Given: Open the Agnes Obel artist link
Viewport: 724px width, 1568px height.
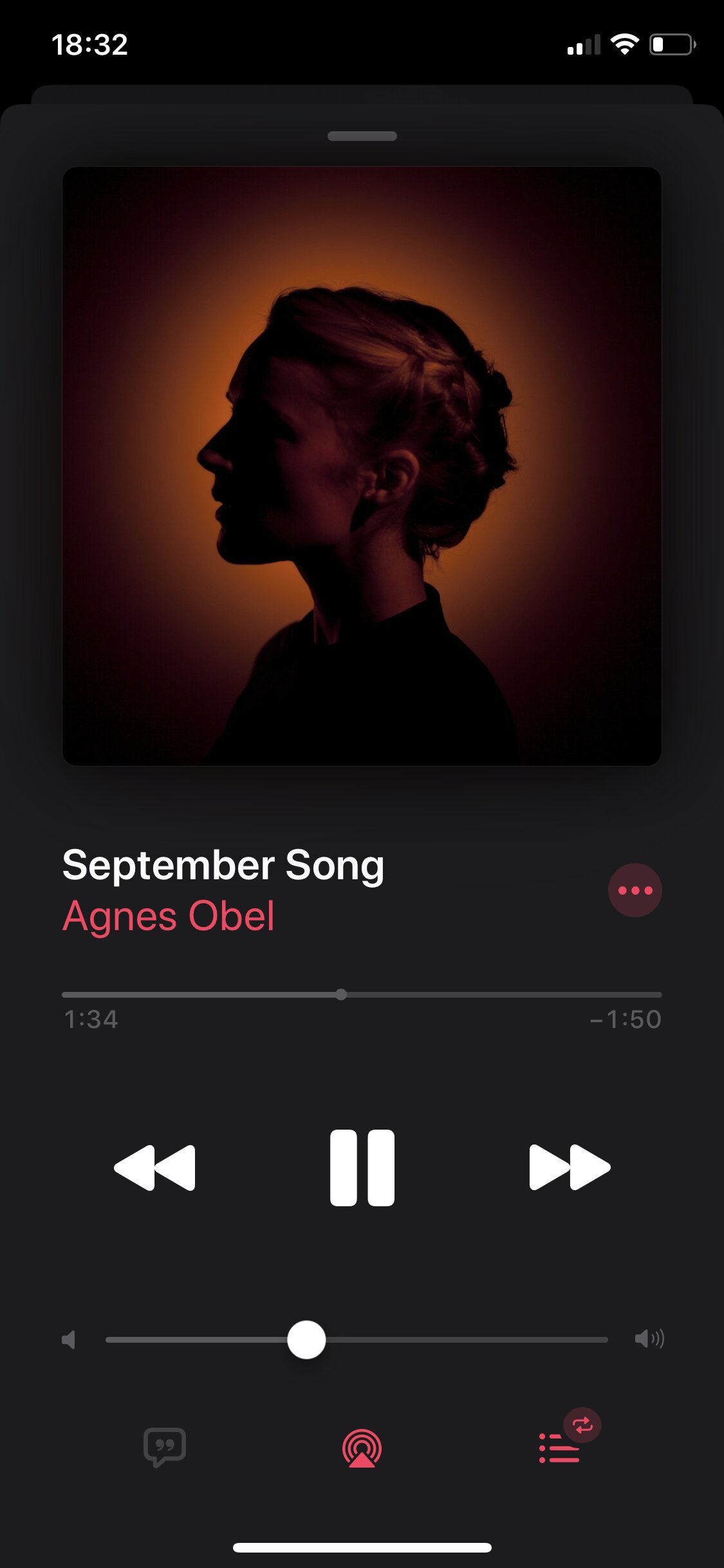Looking at the screenshot, I should [x=169, y=916].
